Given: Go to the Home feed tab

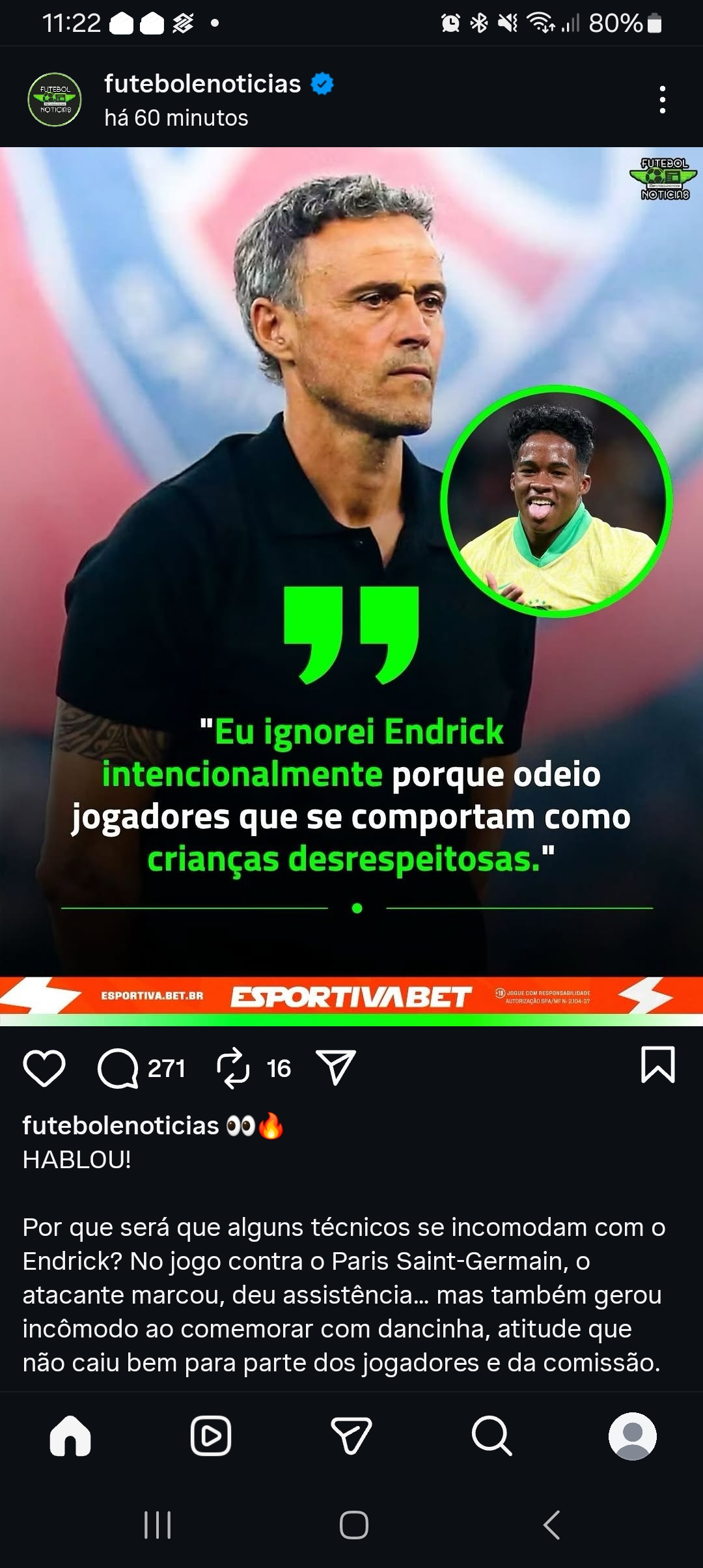Looking at the screenshot, I should point(70,1436).
